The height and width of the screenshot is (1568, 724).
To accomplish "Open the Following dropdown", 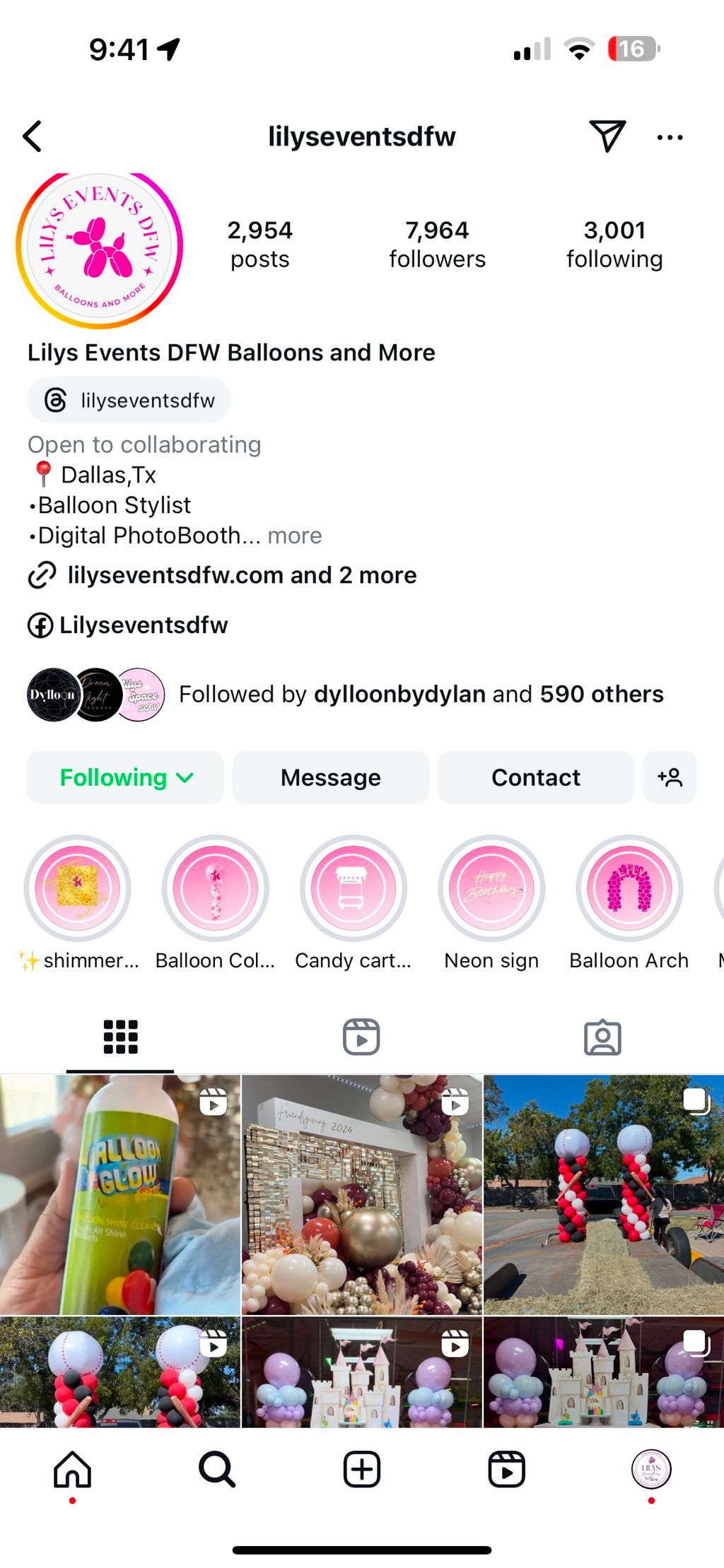I will [125, 777].
